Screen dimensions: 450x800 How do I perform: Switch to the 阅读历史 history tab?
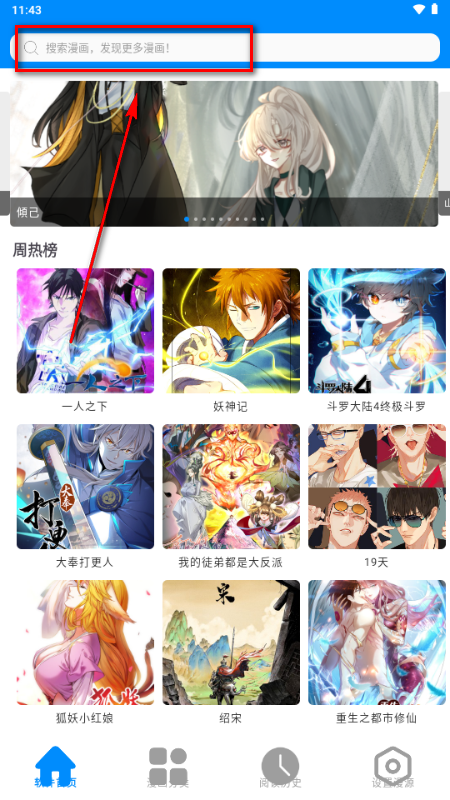(x=280, y=767)
